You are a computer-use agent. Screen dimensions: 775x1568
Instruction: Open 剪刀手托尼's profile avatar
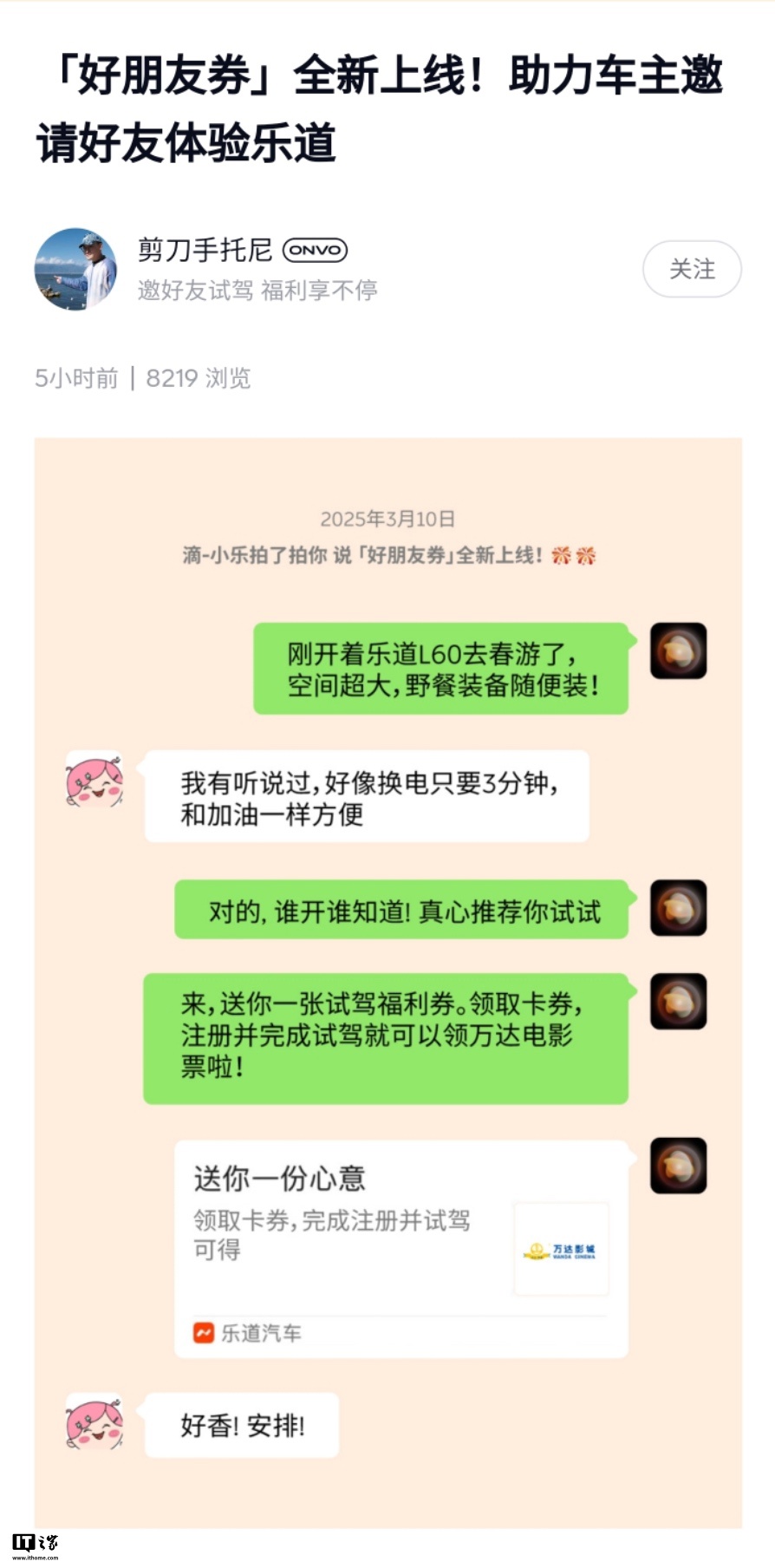click(x=75, y=269)
